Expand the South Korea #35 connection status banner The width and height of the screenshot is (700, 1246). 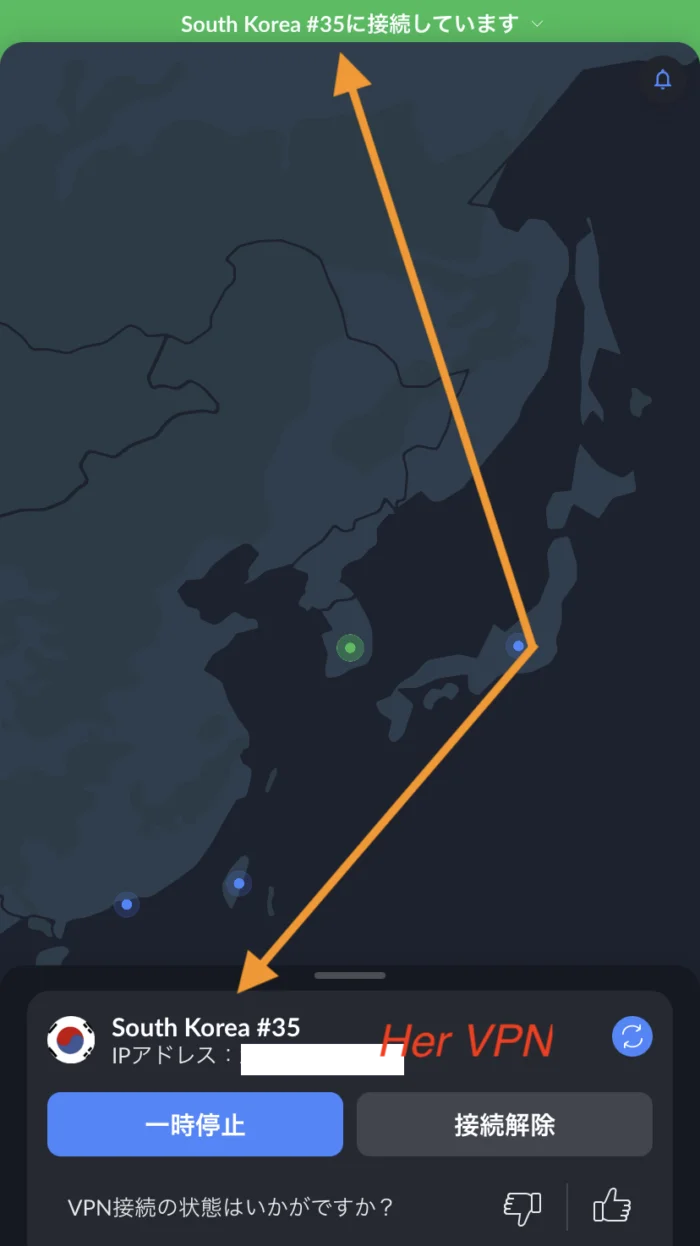(x=360, y=23)
